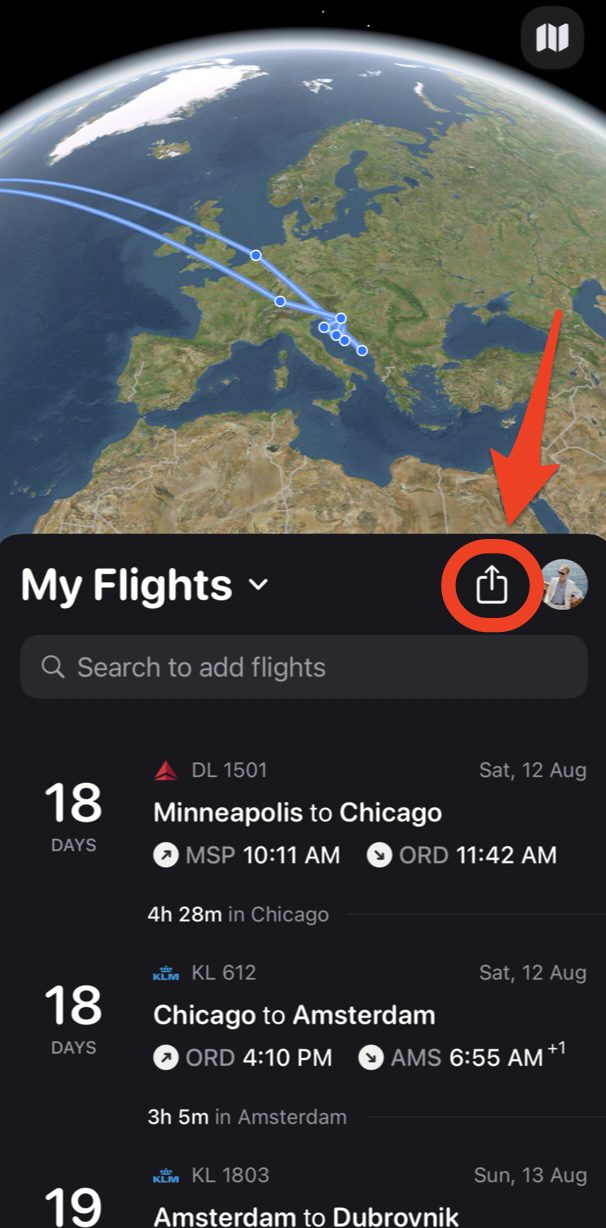The height and width of the screenshot is (1228, 606).
Task: Expand the My Flights dropdown
Action: pyautogui.click(x=146, y=585)
